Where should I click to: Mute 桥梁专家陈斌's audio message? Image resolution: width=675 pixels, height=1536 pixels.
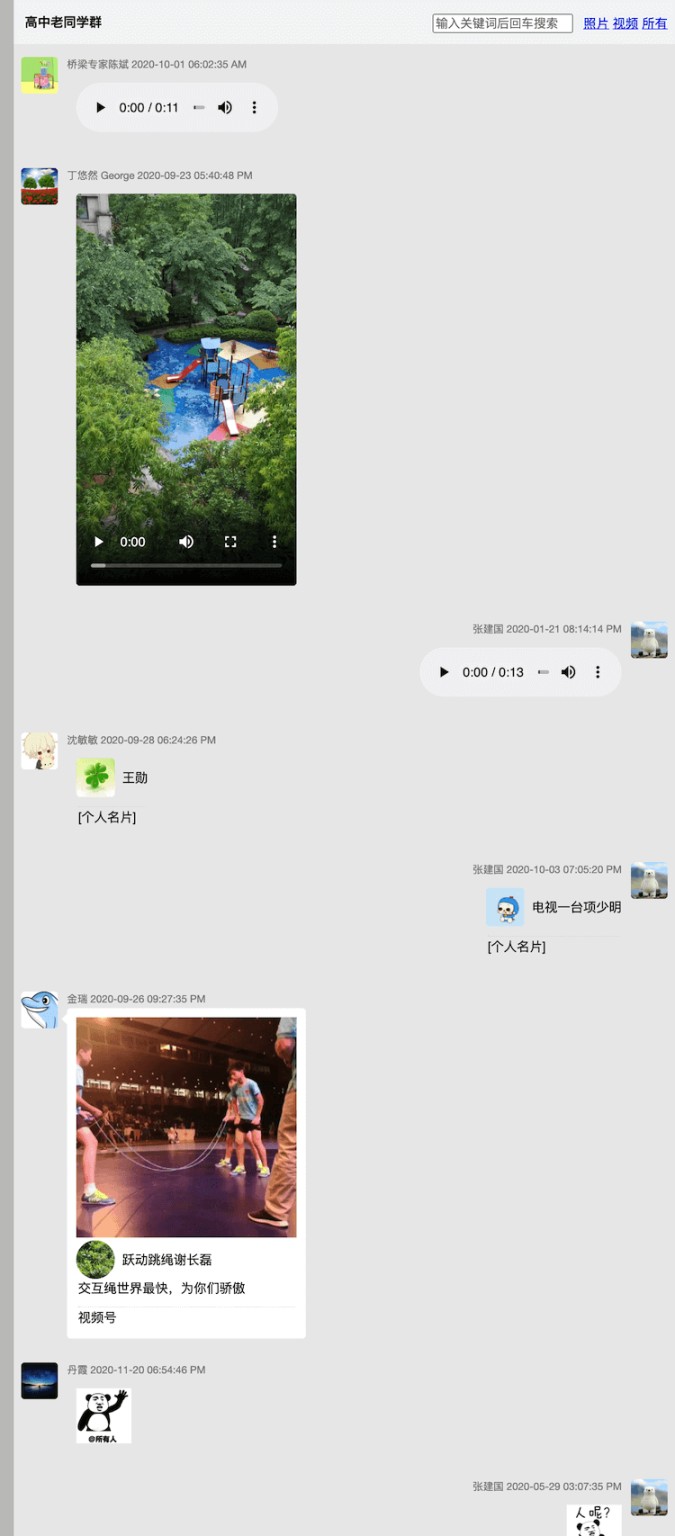point(225,108)
